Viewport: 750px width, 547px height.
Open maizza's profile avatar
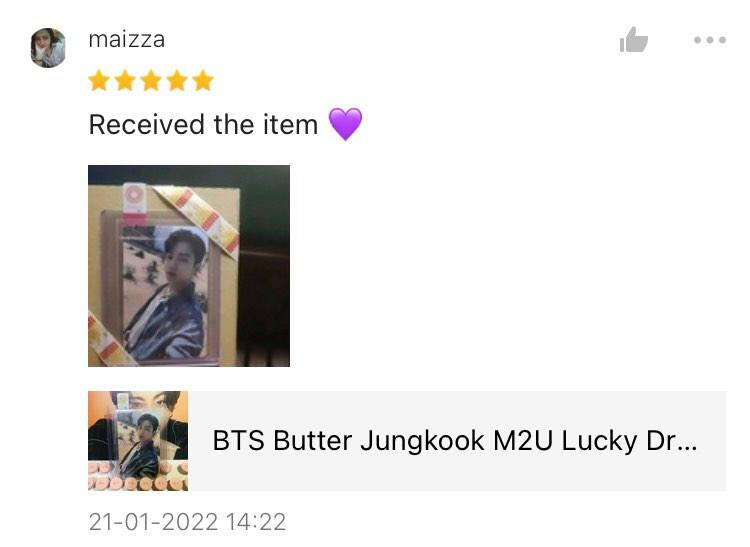coord(48,47)
